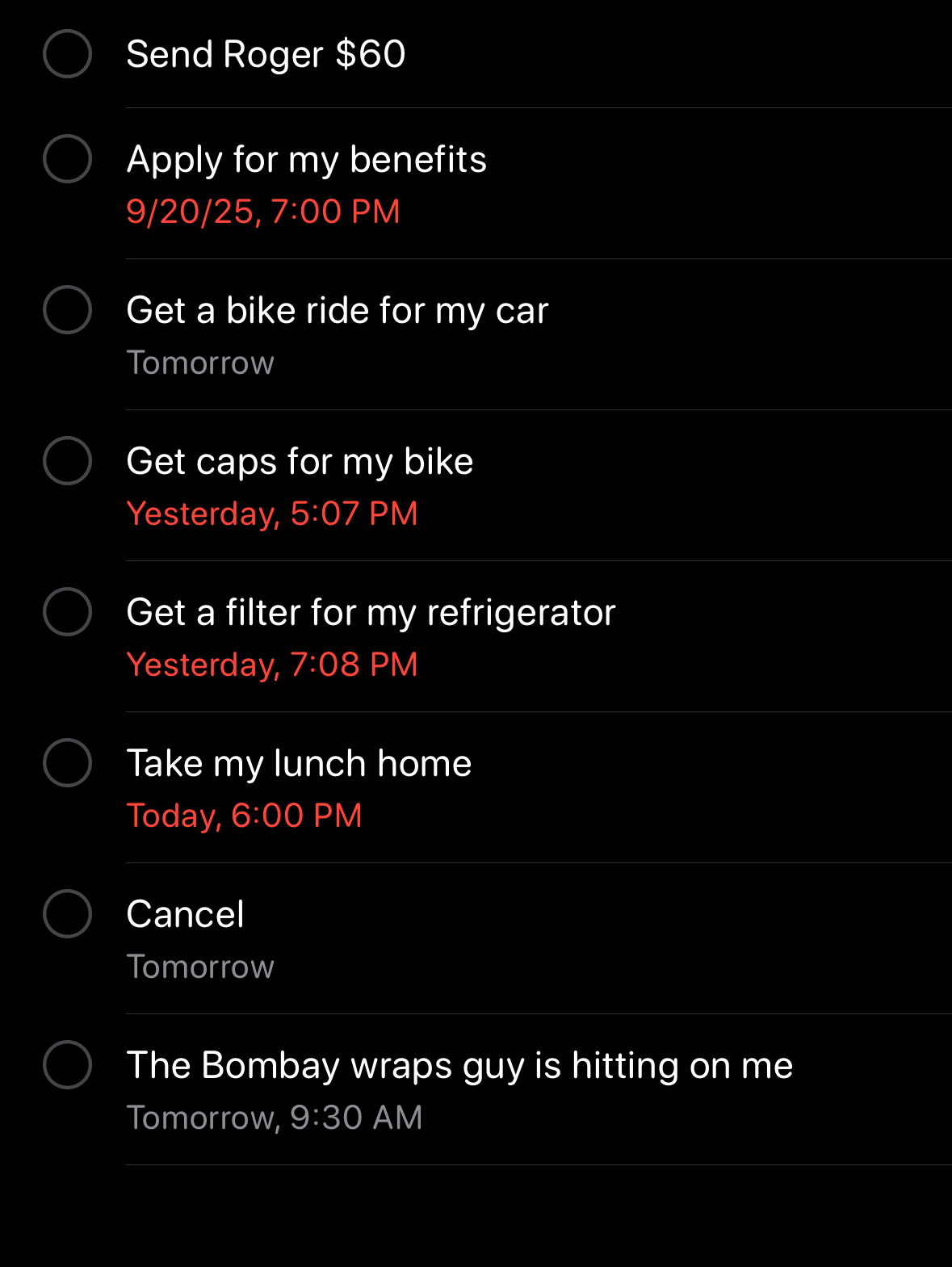Check off the 'Cancel' reminder

coord(67,914)
